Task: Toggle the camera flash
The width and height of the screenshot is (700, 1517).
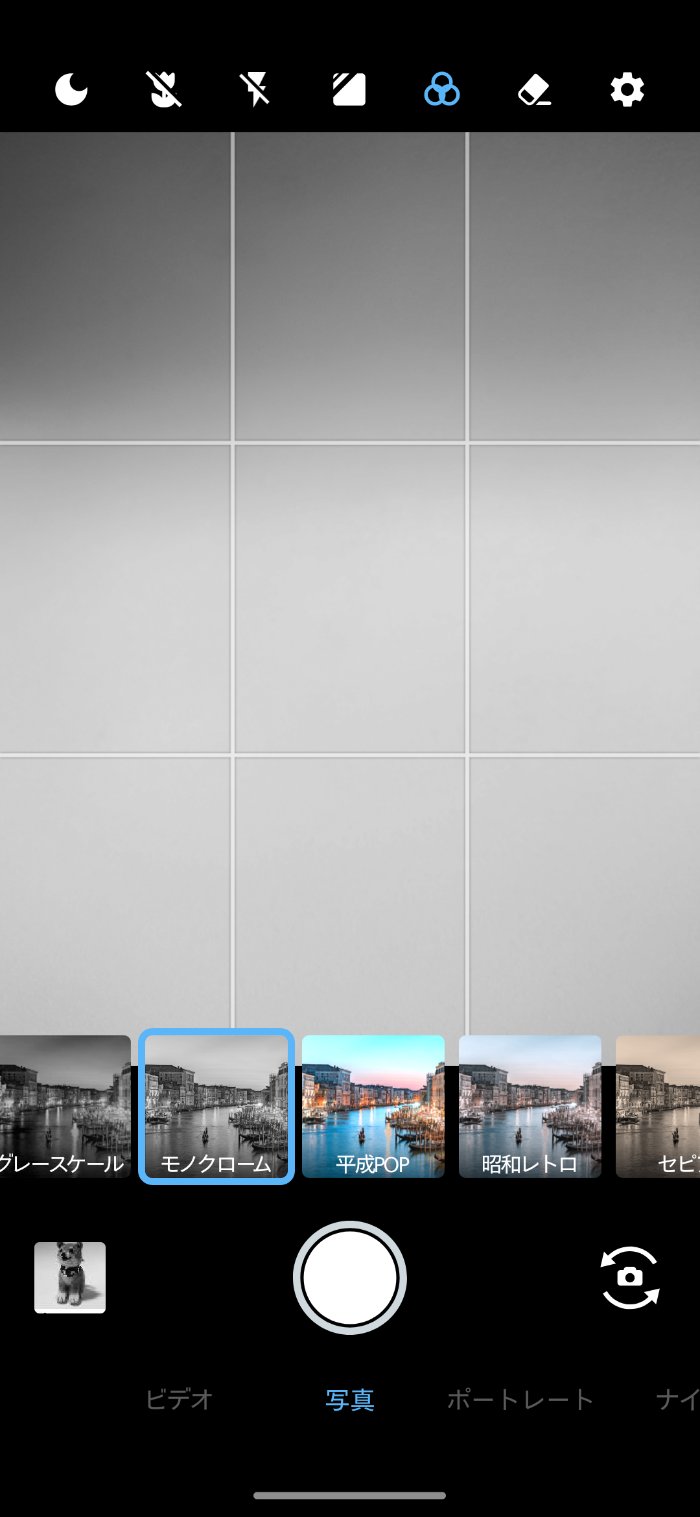Action: (256, 91)
